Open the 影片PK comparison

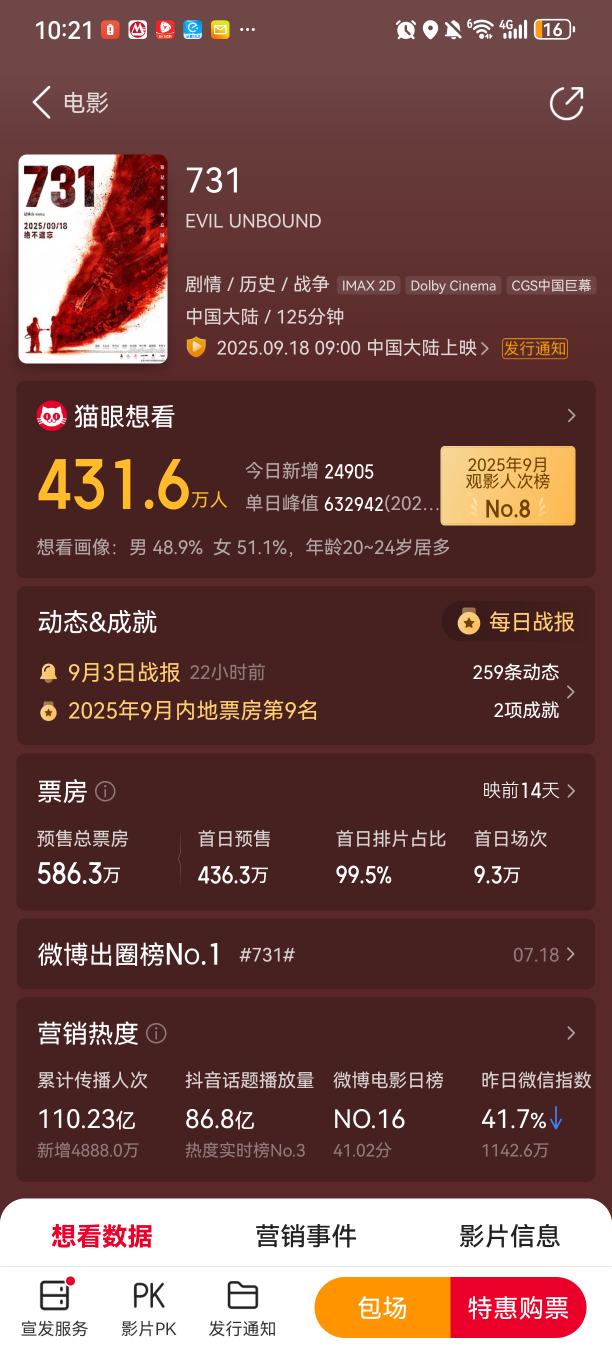pyautogui.click(x=149, y=1308)
